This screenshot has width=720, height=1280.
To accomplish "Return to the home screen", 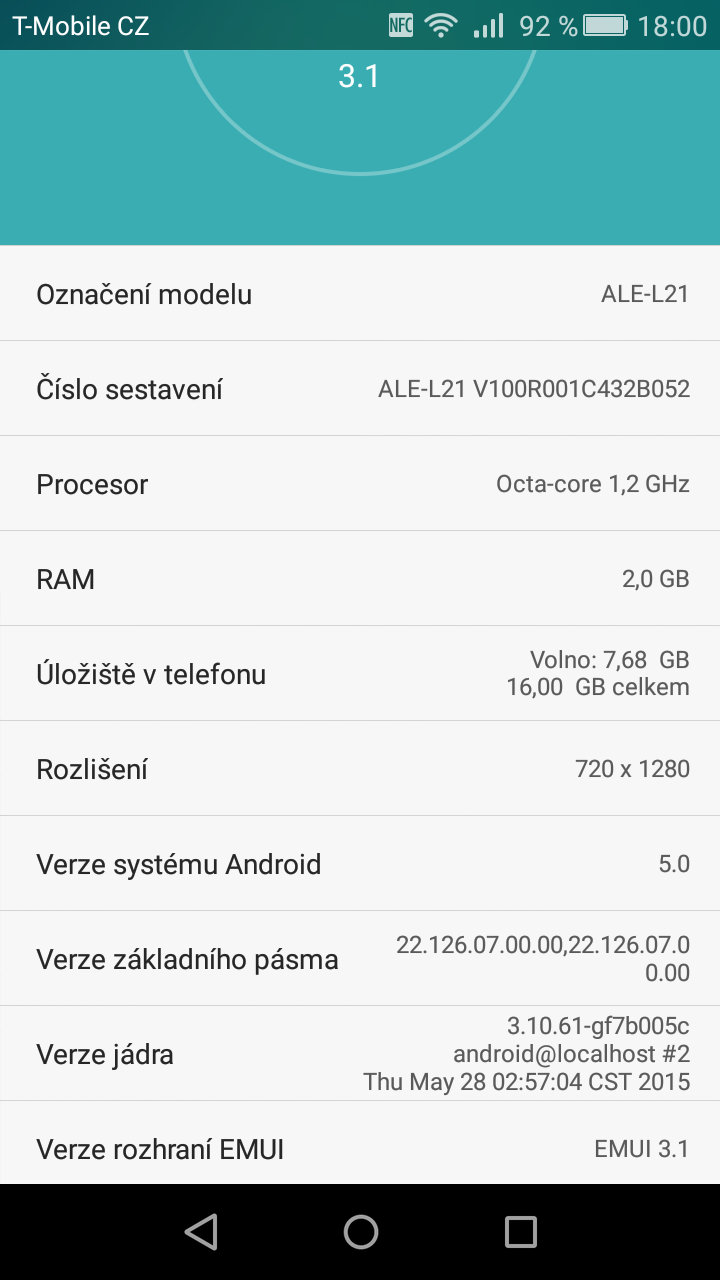I will click(x=360, y=1232).
